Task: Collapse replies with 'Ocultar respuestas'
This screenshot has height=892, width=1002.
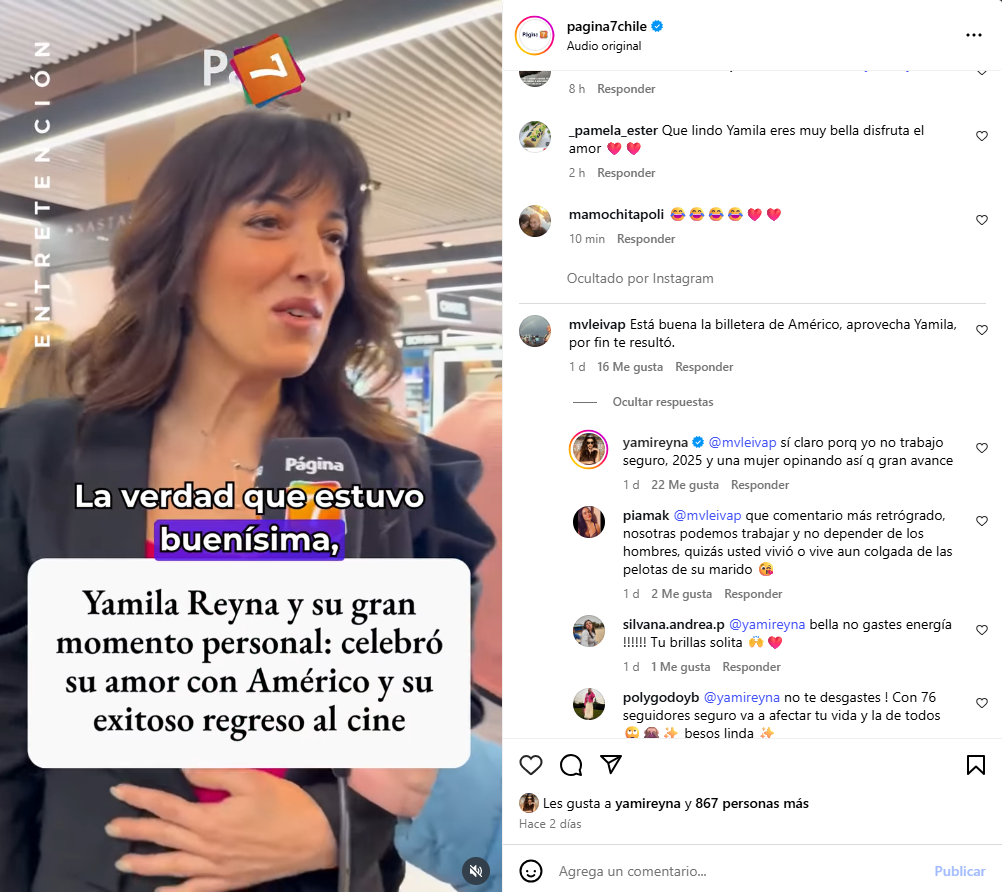Action: 663,402
